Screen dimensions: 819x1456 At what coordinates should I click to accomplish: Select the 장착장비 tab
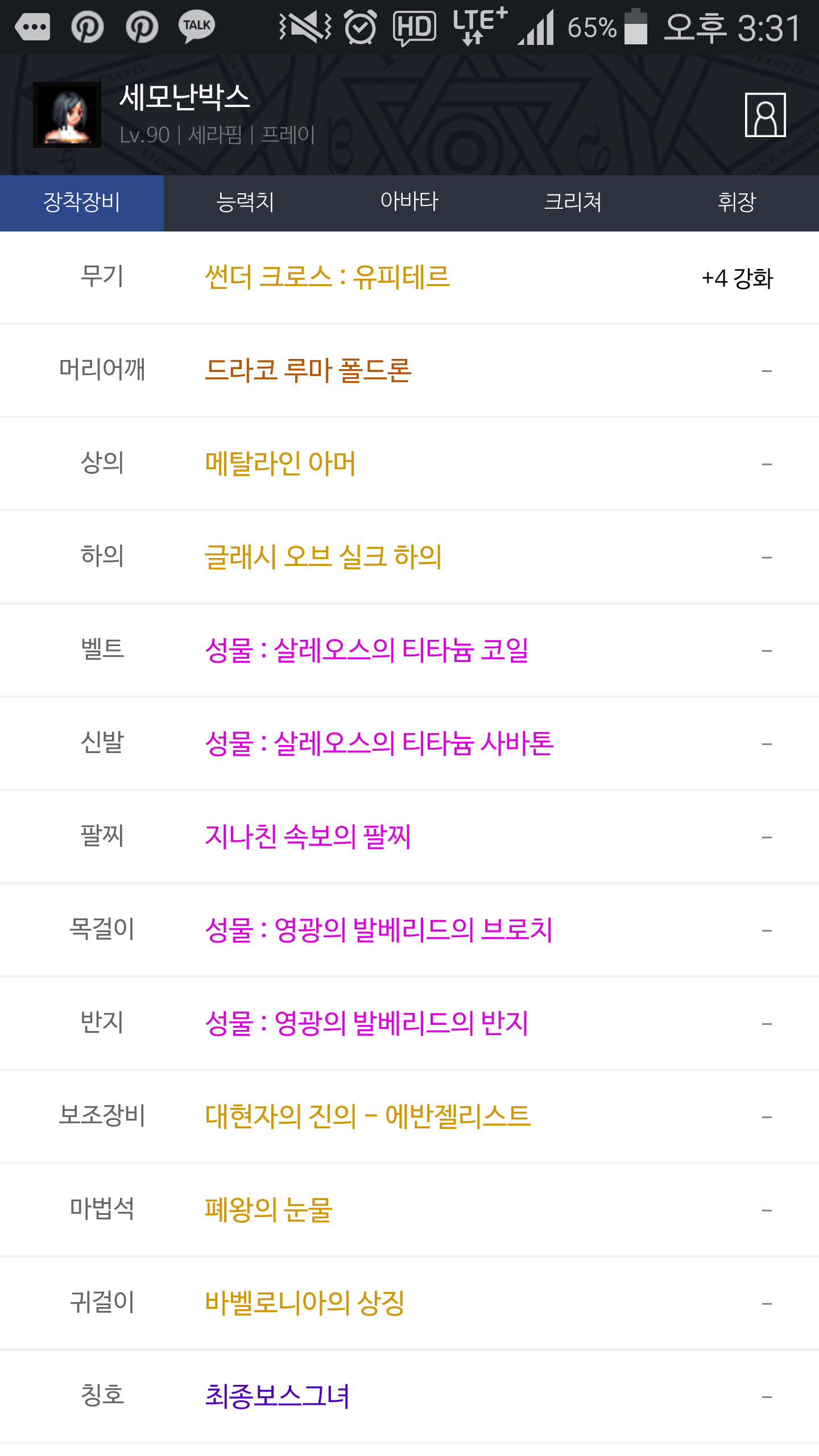point(82,202)
